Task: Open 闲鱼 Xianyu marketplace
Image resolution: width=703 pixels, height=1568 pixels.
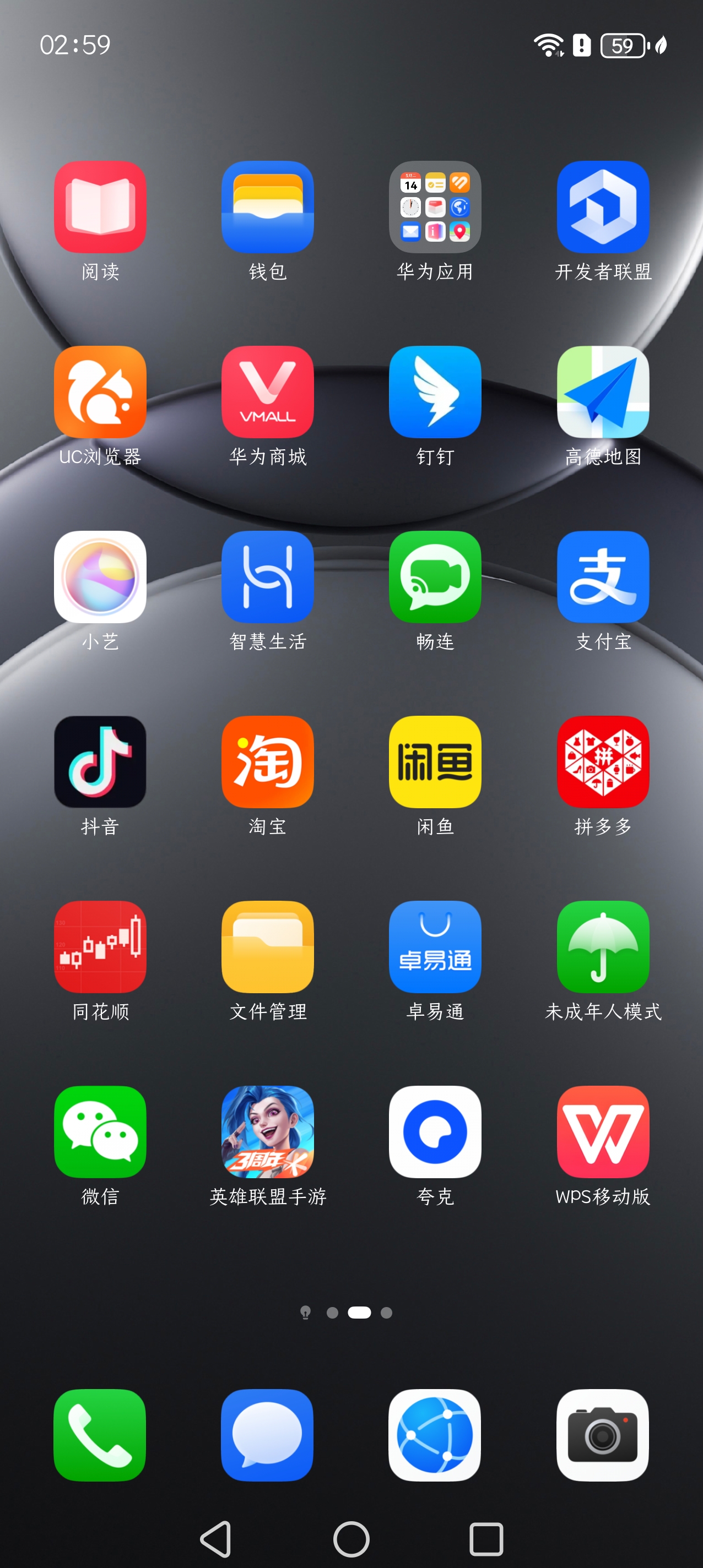Action: 435,763
